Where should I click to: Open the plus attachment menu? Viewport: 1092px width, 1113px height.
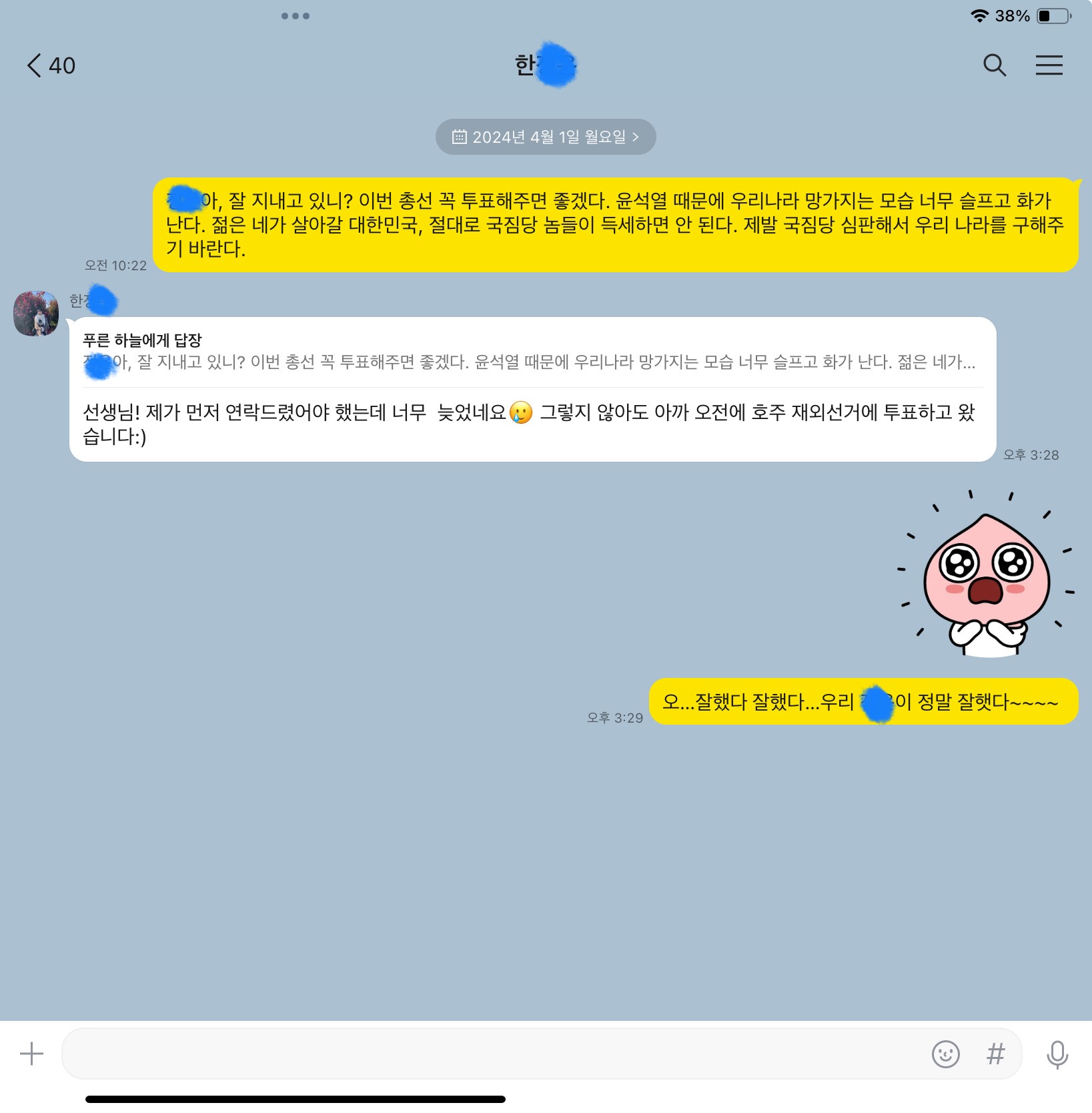[x=31, y=1054]
